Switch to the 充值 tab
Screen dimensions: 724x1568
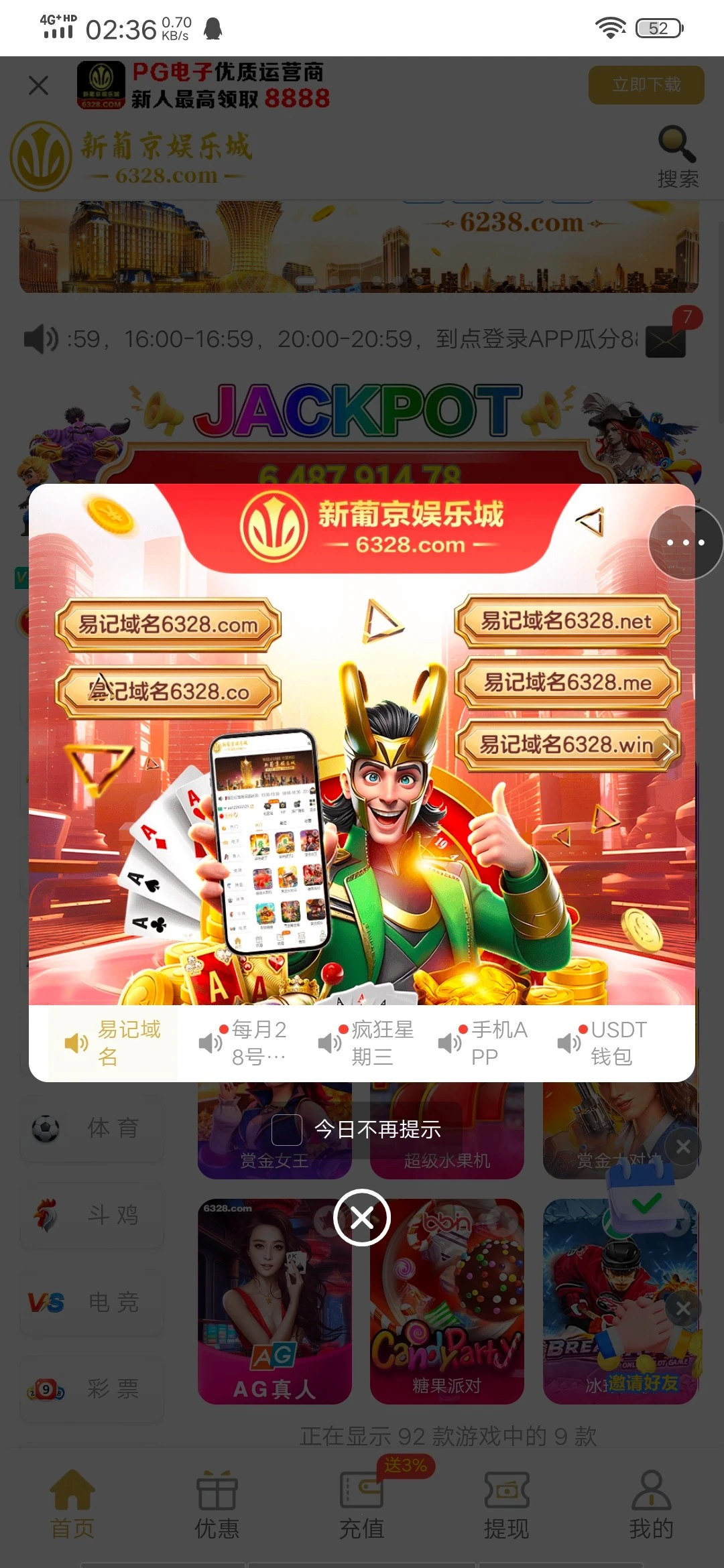click(x=362, y=1504)
